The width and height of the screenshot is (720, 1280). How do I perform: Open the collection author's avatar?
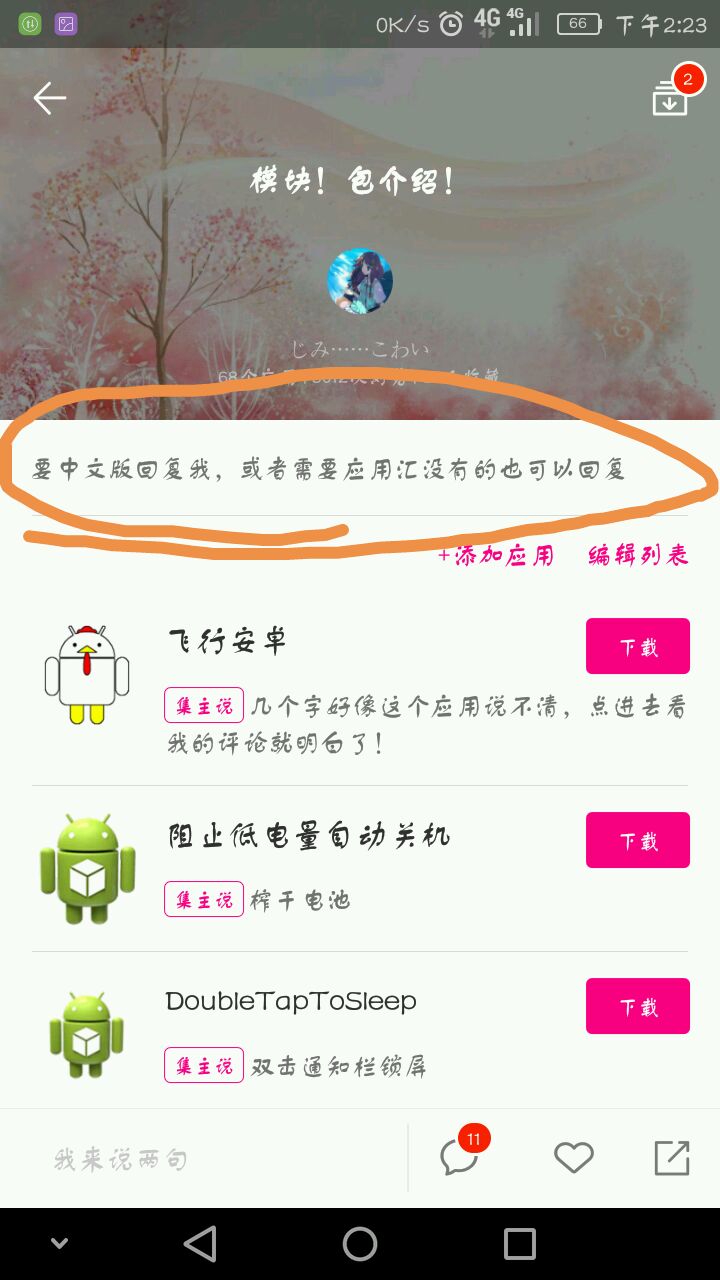[x=360, y=281]
